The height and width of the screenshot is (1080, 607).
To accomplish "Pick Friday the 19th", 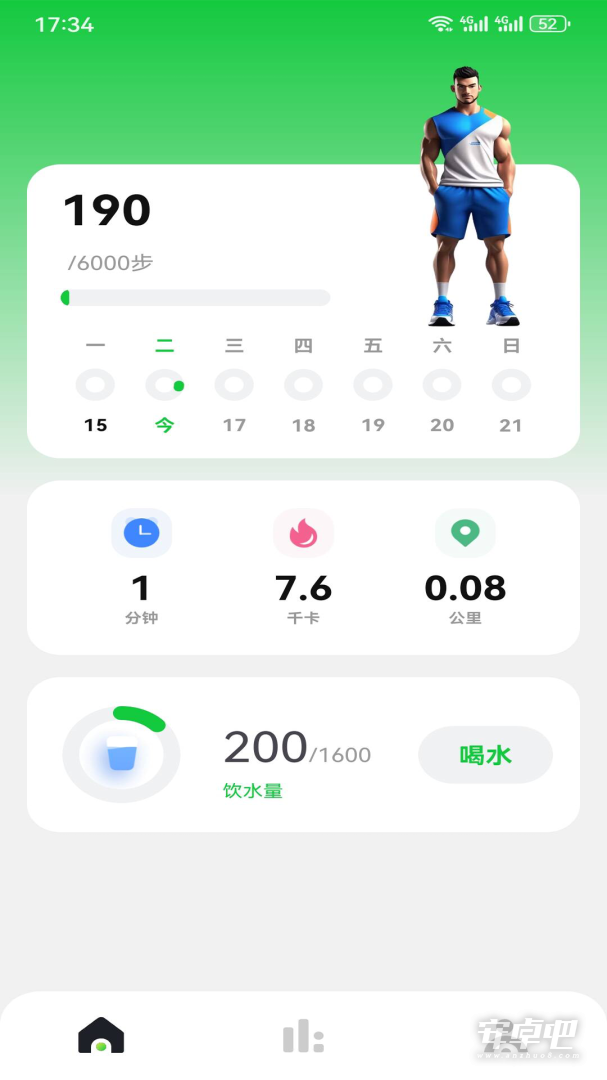I will pyautogui.click(x=373, y=385).
